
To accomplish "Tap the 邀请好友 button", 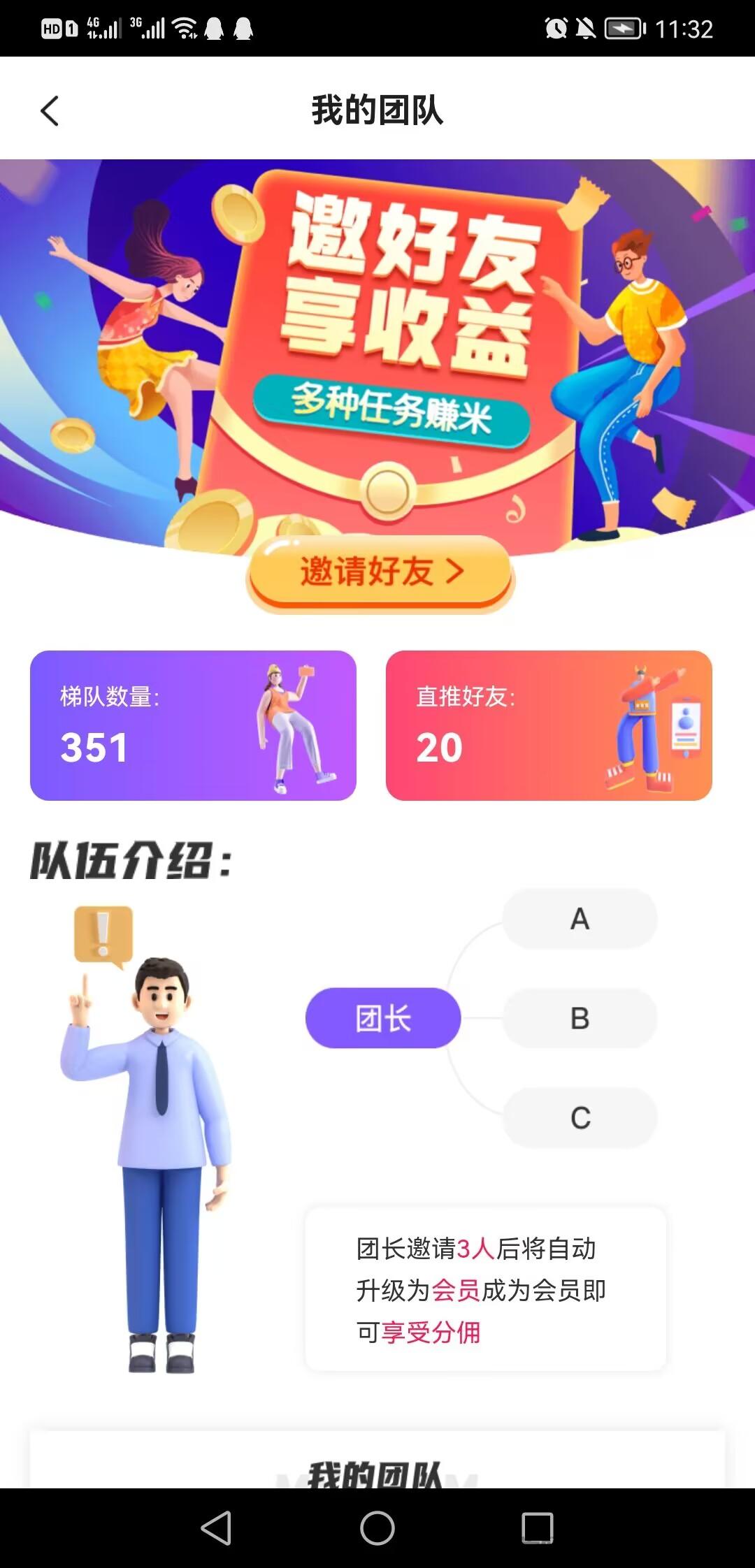I will [x=380, y=572].
